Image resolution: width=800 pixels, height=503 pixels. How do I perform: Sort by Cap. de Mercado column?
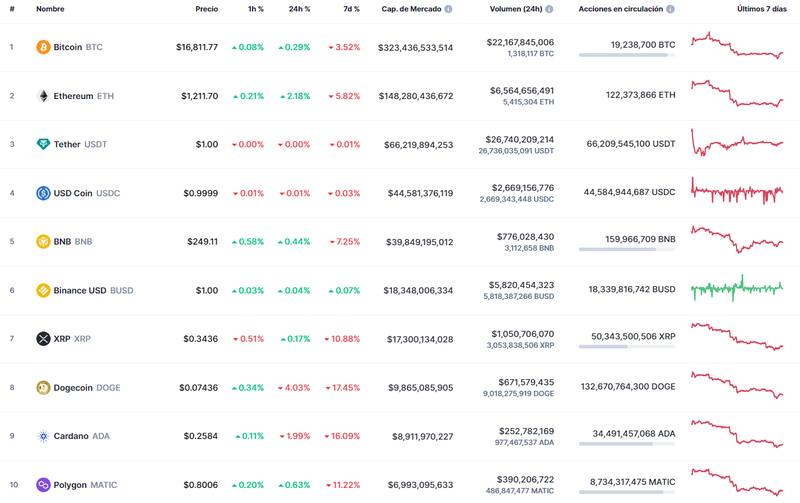(411, 9)
